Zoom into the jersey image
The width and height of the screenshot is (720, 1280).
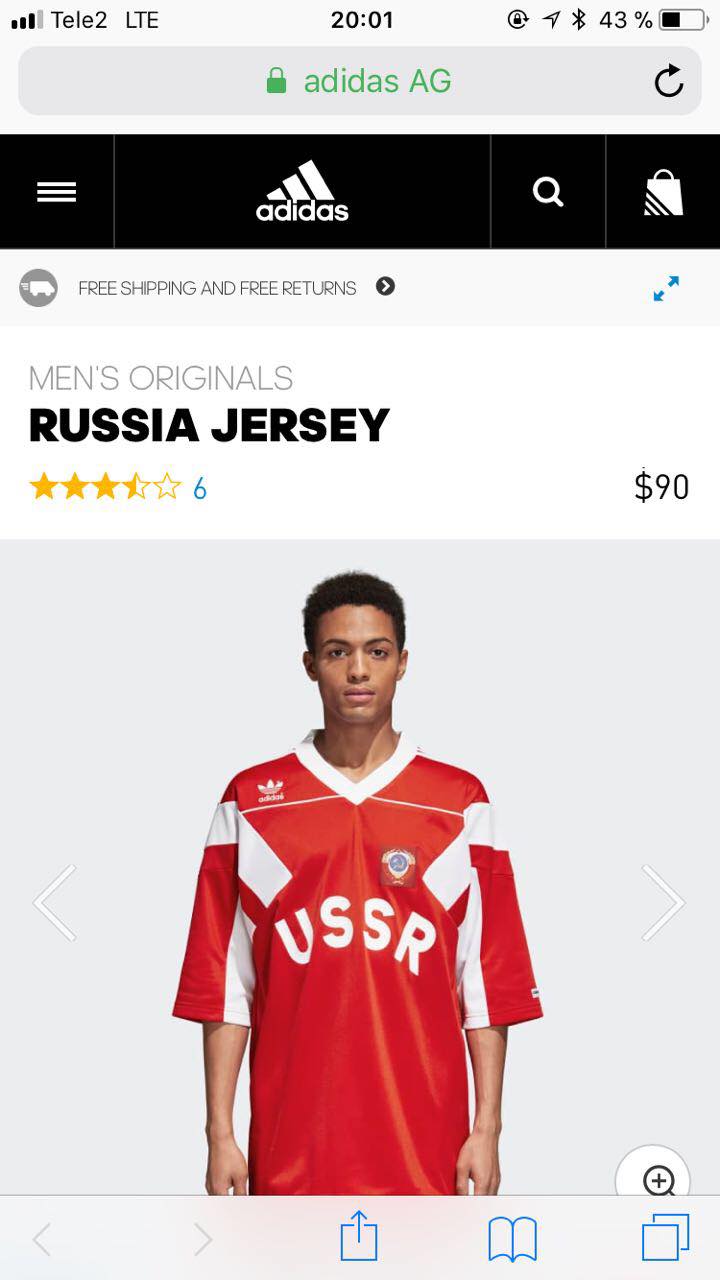(658, 1178)
